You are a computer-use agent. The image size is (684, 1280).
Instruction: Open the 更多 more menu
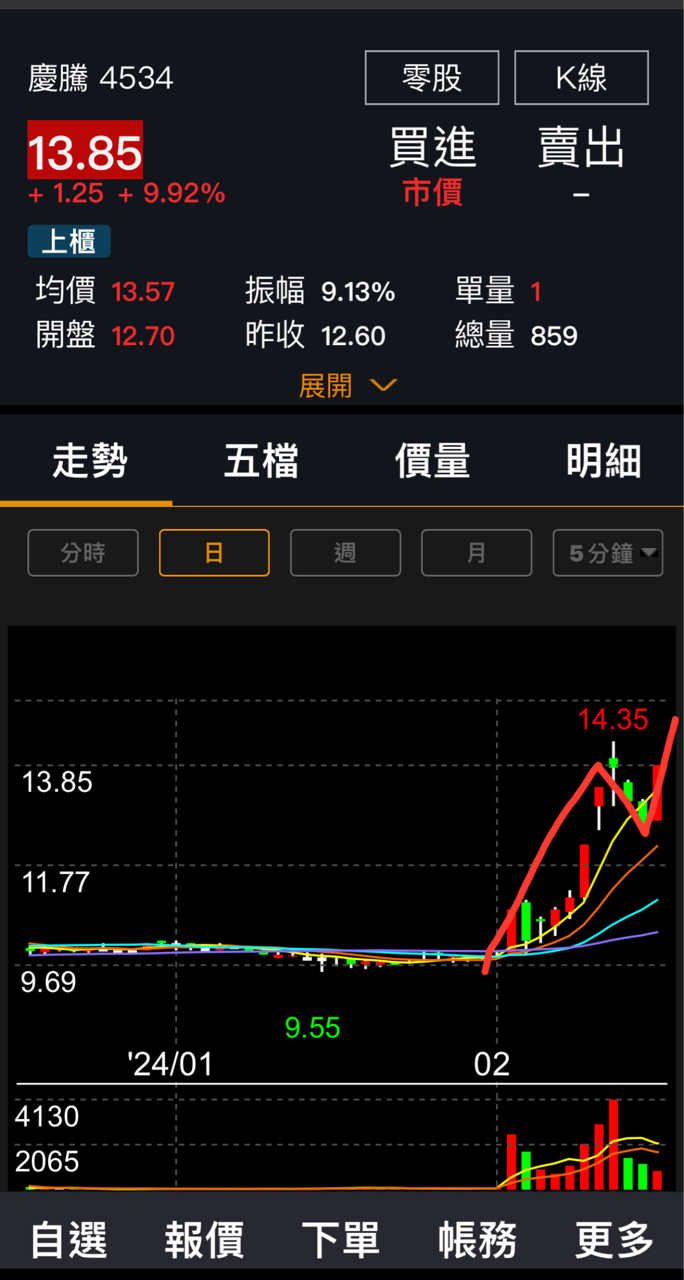click(614, 1240)
